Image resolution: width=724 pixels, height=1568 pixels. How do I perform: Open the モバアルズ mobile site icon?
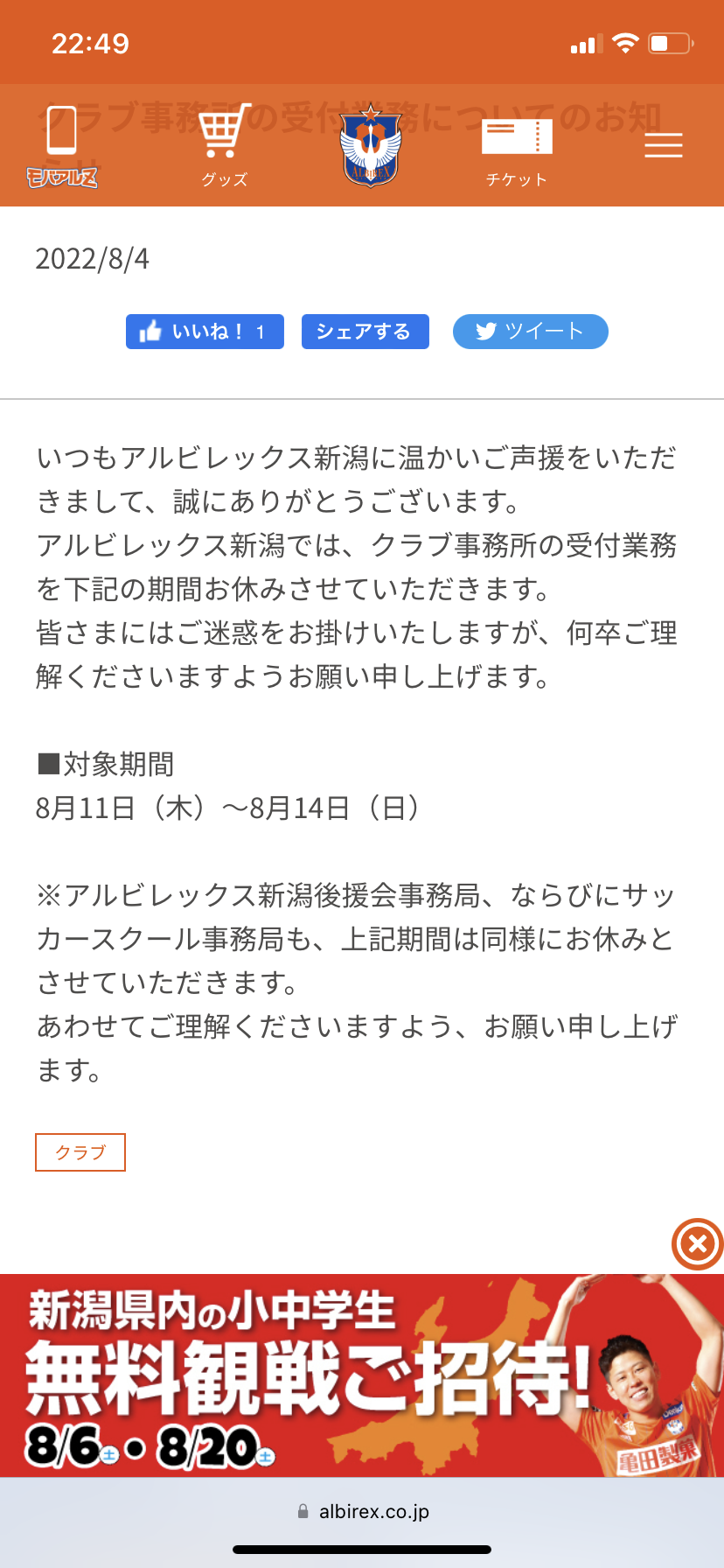tap(61, 146)
